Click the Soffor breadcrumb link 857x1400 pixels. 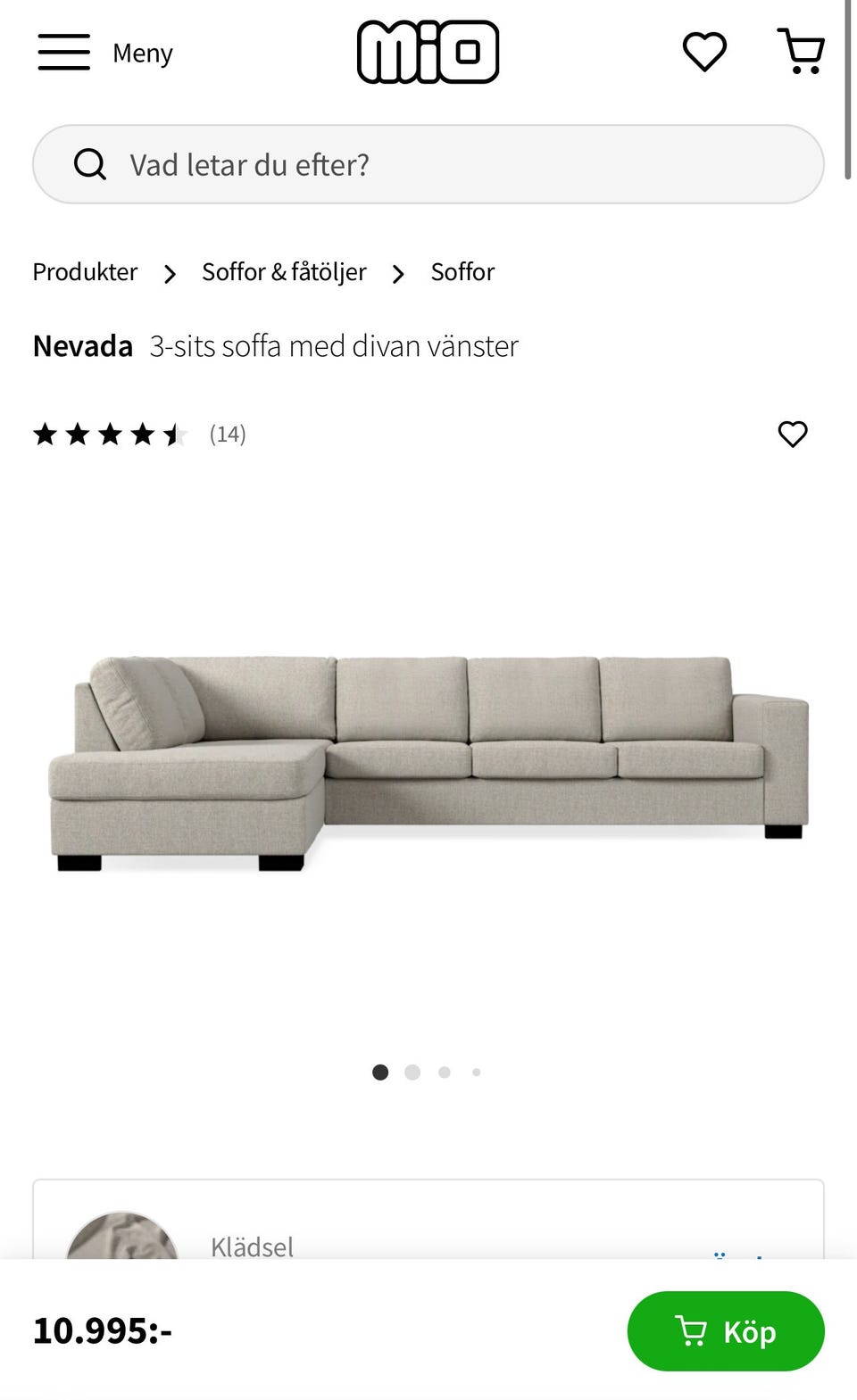point(462,271)
